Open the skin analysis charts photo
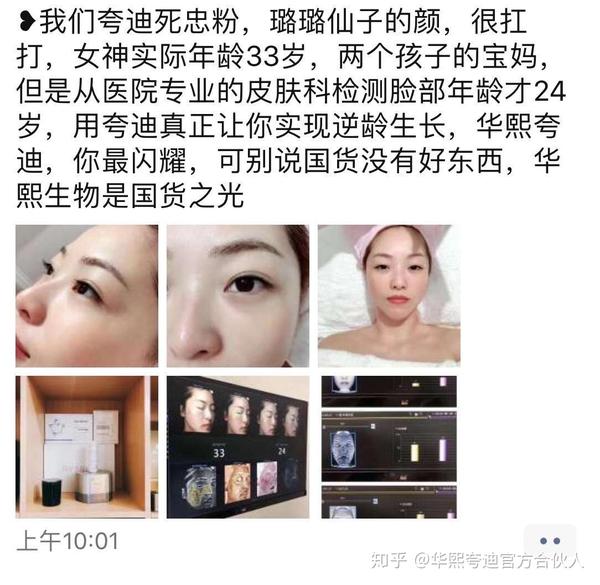 tap(389, 445)
